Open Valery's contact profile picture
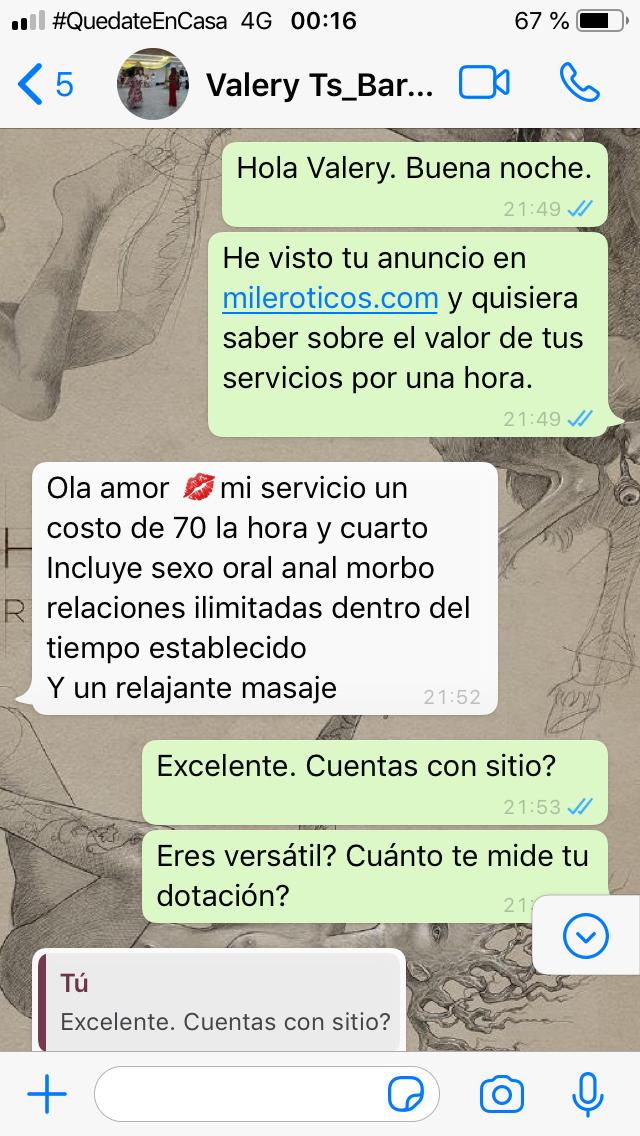640x1136 pixels. [151, 83]
